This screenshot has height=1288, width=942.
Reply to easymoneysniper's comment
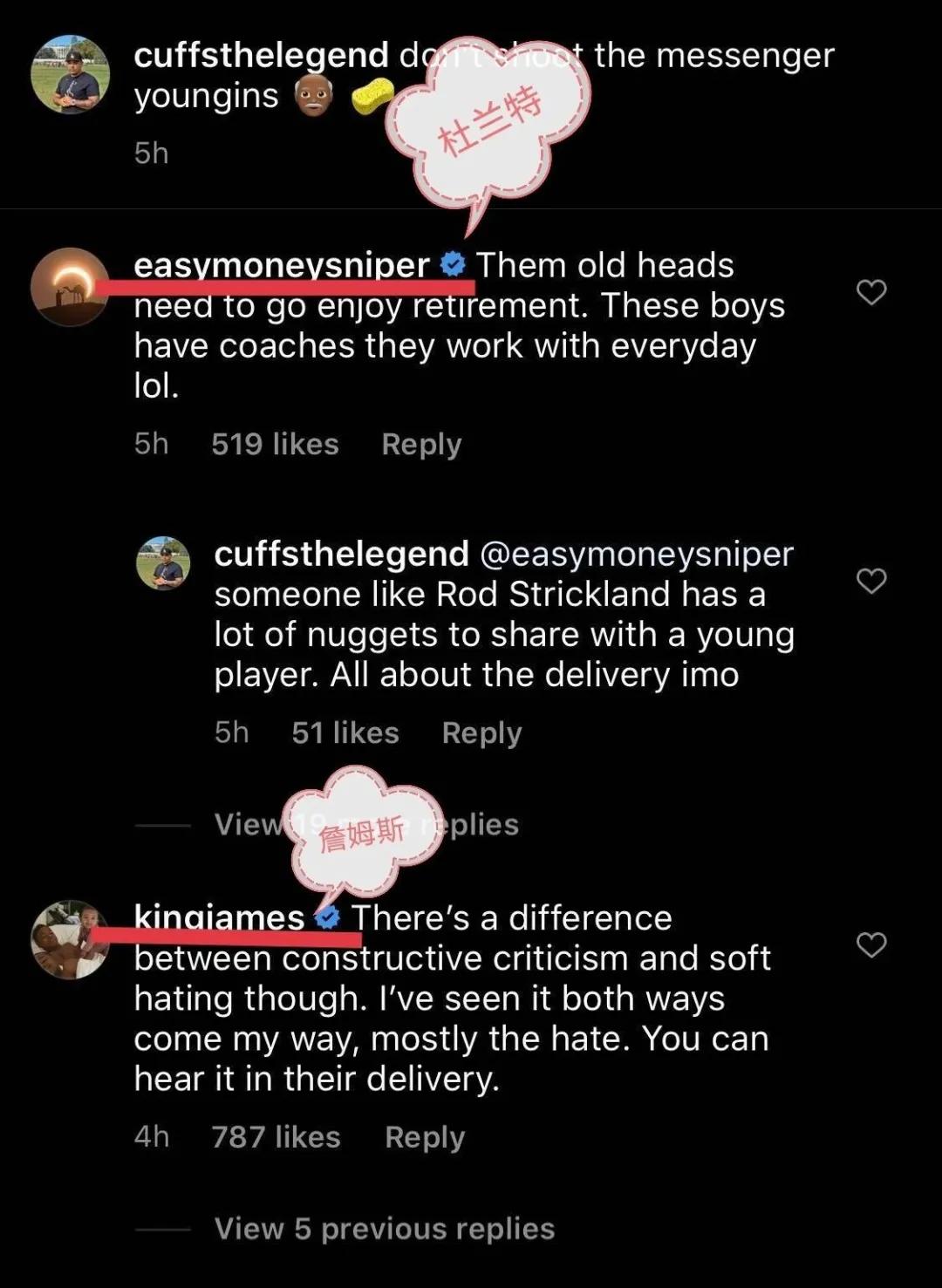(421, 445)
